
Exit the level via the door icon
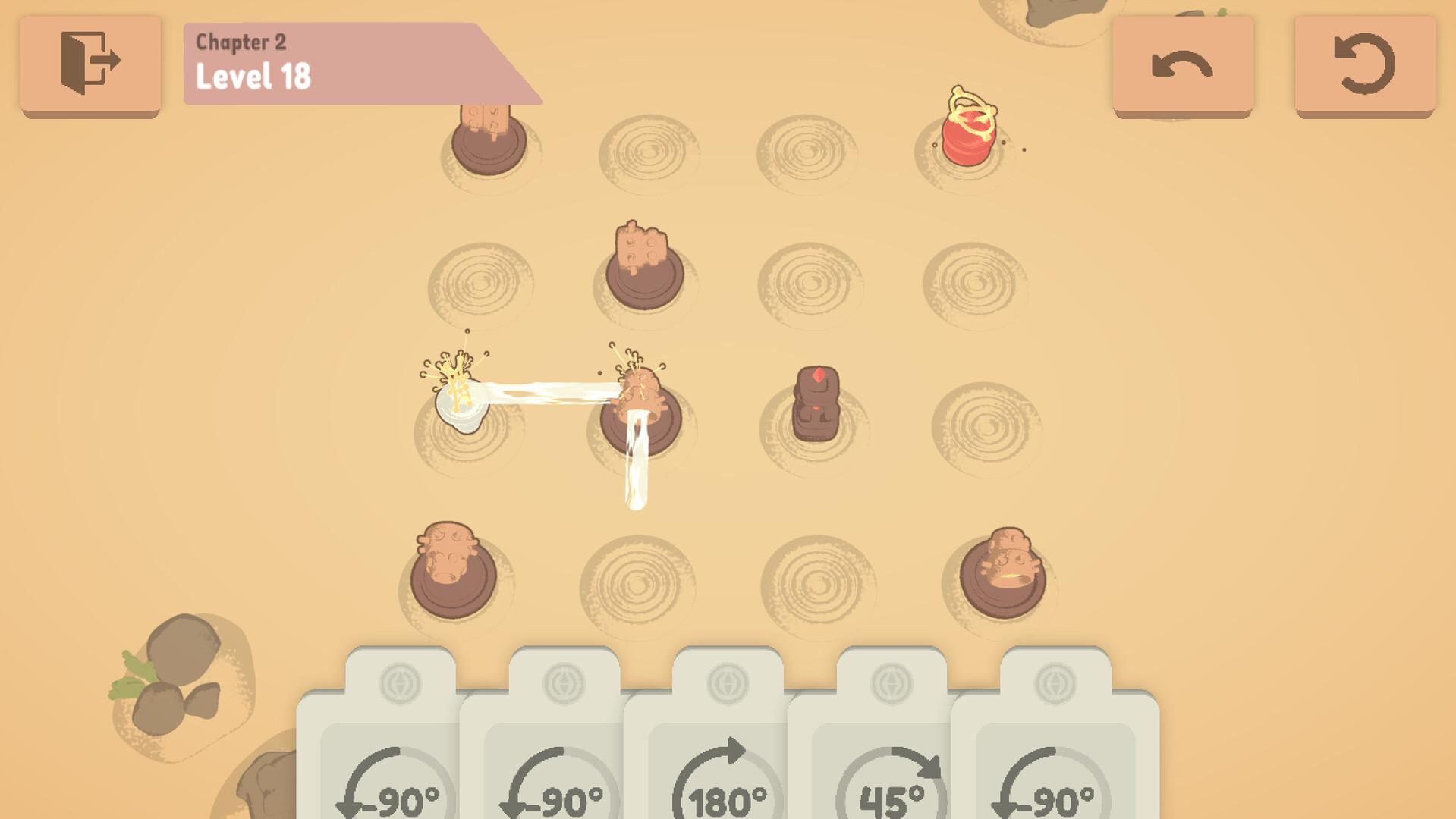90,64
